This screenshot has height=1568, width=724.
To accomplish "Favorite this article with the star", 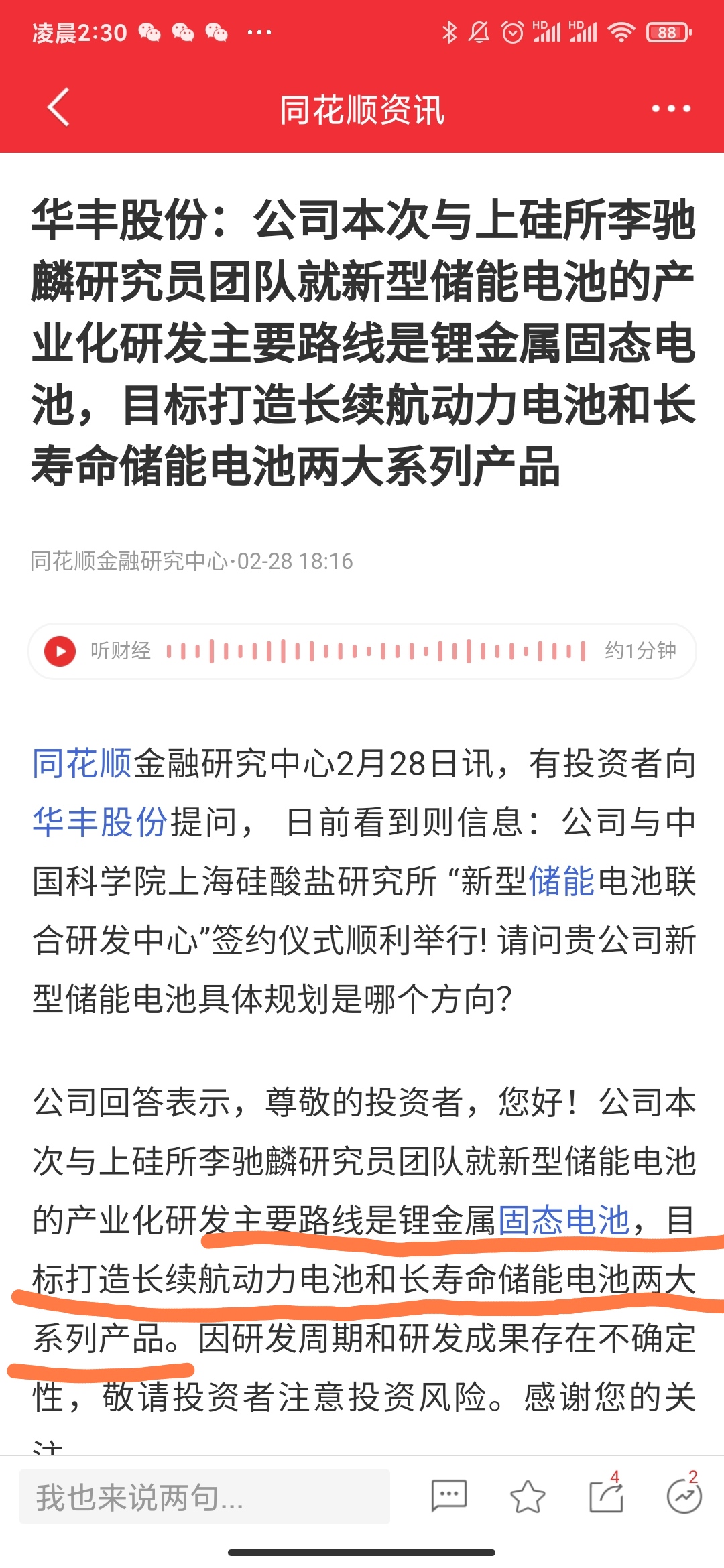I will [528, 1496].
